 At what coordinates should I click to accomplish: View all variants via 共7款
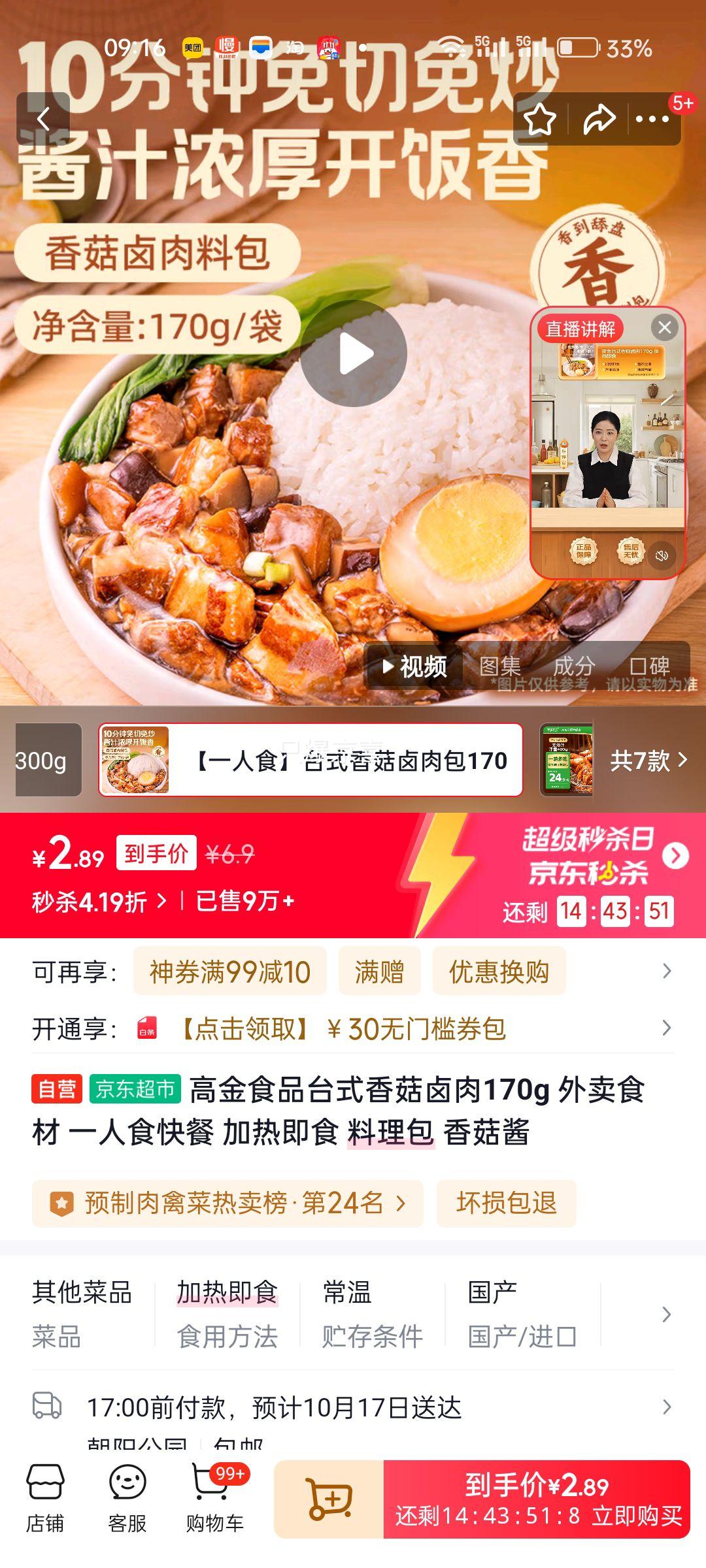(x=648, y=760)
